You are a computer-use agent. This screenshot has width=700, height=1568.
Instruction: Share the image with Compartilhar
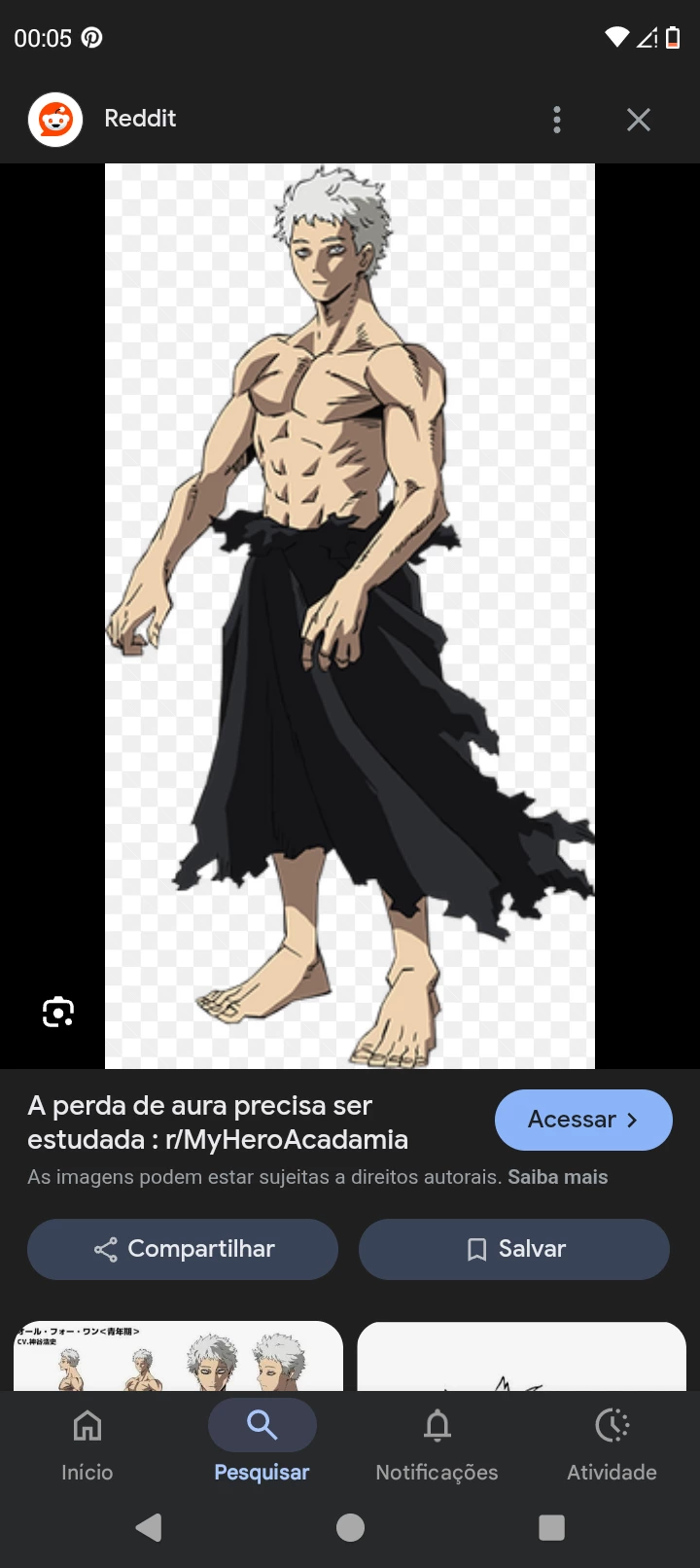click(x=183, y=1249)
